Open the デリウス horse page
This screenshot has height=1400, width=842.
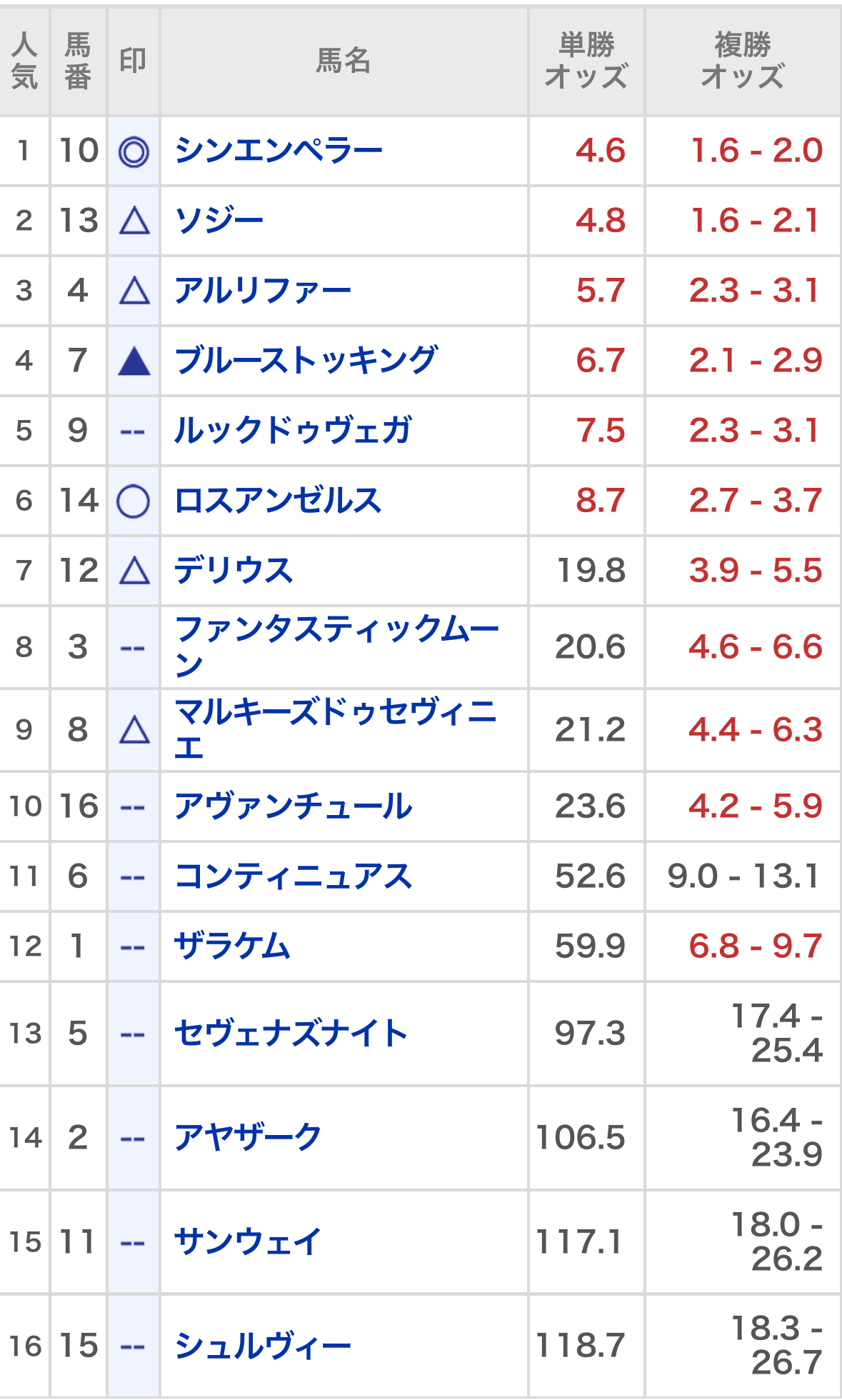pos(234,571)
